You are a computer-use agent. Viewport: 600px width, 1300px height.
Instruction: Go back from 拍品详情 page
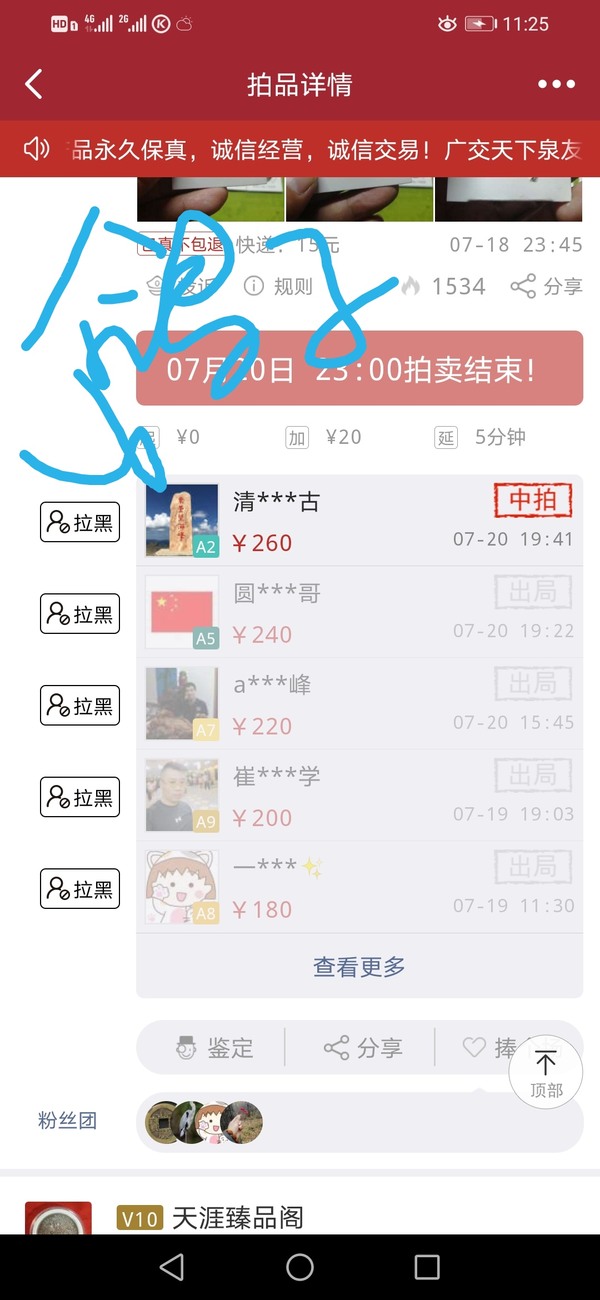pyautogui.click(x=34, y=84)
